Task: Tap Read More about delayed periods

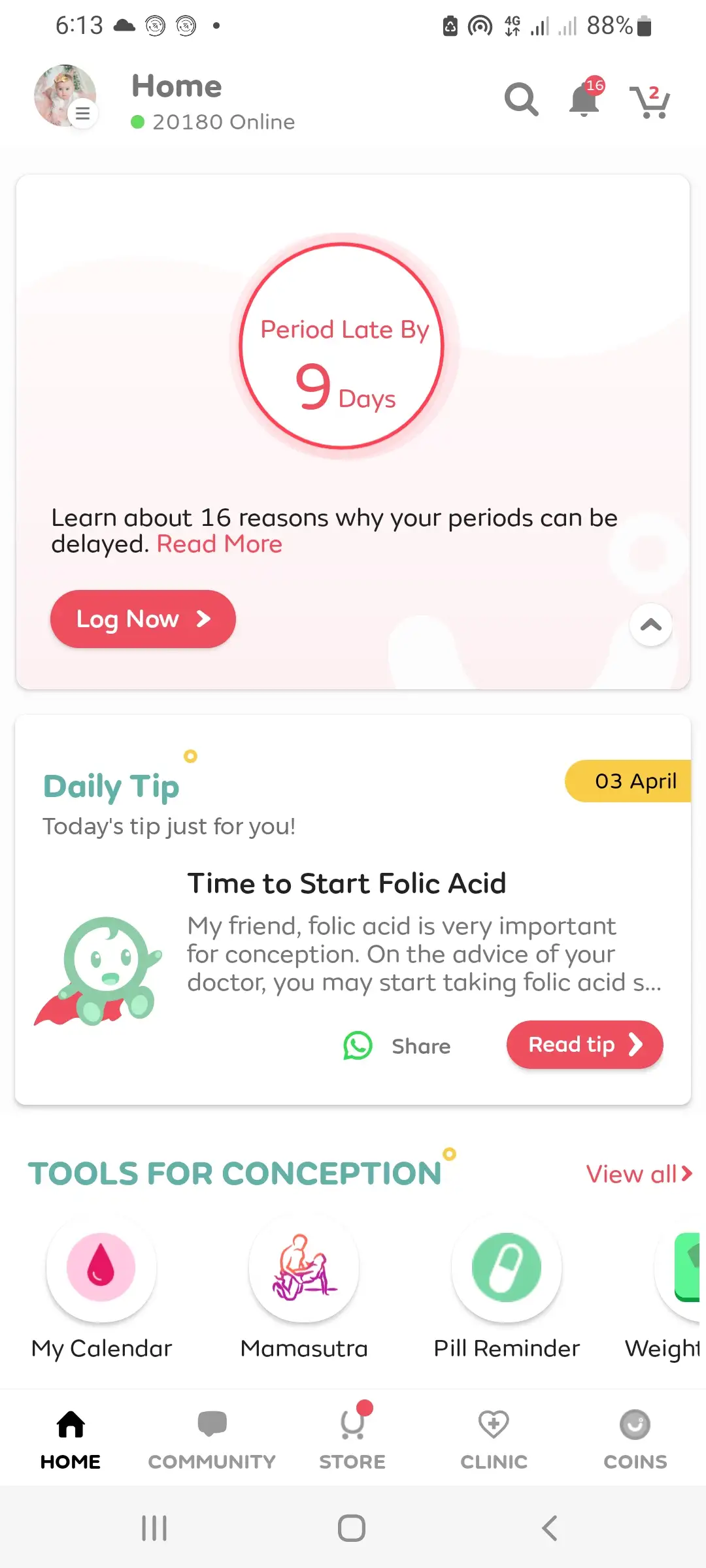Action: click(220, 544)
